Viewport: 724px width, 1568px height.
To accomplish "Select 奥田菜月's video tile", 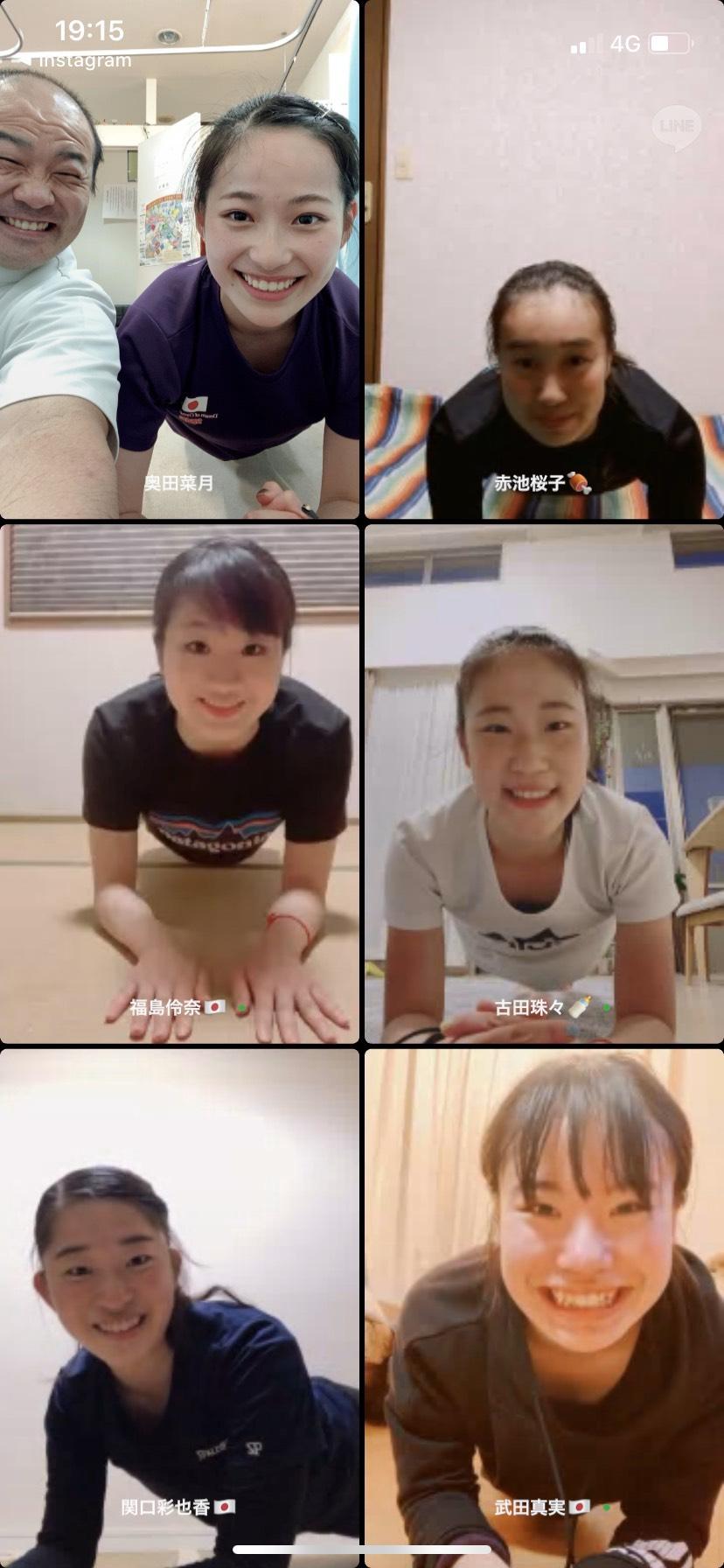I will (179, 262).
